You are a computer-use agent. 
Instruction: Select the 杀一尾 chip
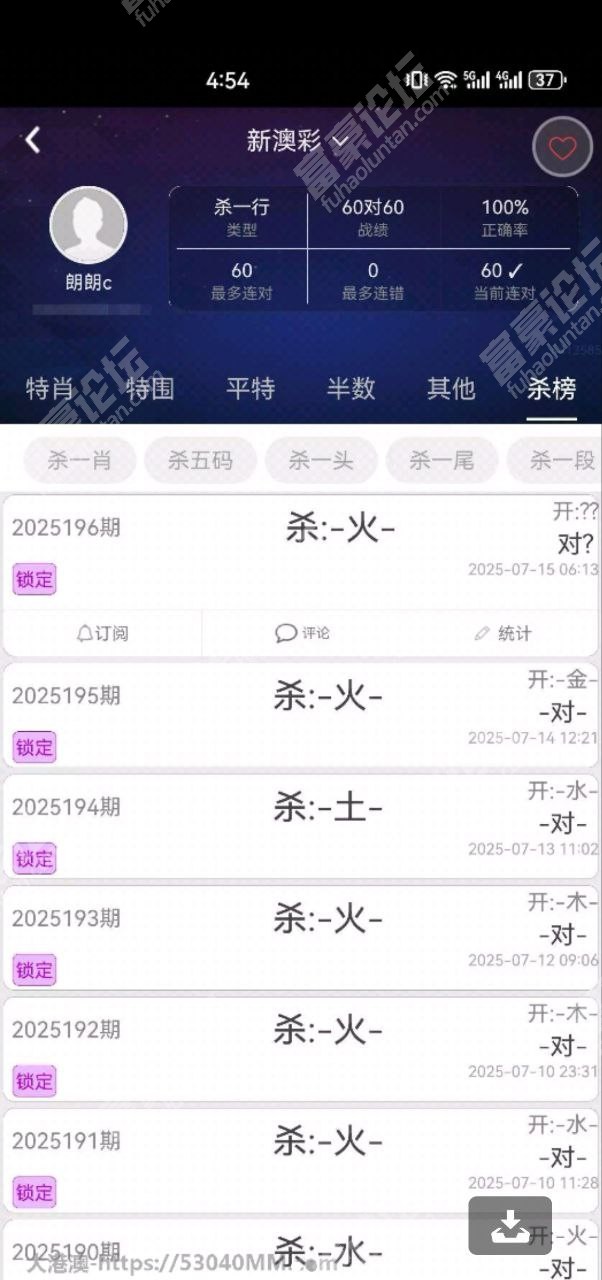[442, 461]
